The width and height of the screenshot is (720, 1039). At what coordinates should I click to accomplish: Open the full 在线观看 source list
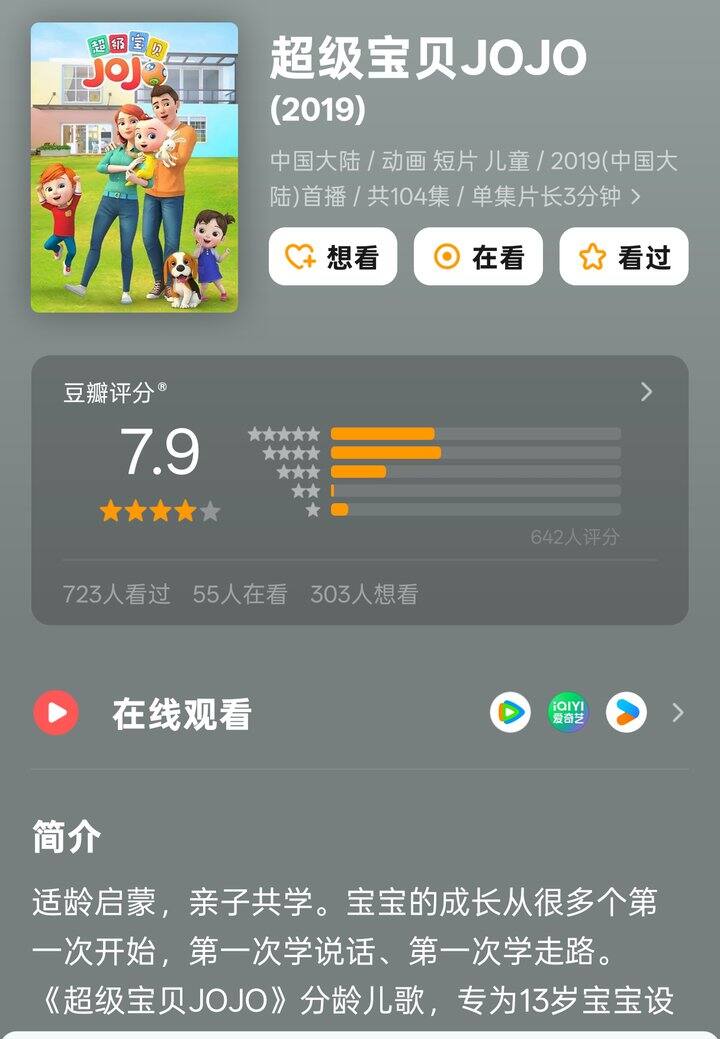point(678,713)
